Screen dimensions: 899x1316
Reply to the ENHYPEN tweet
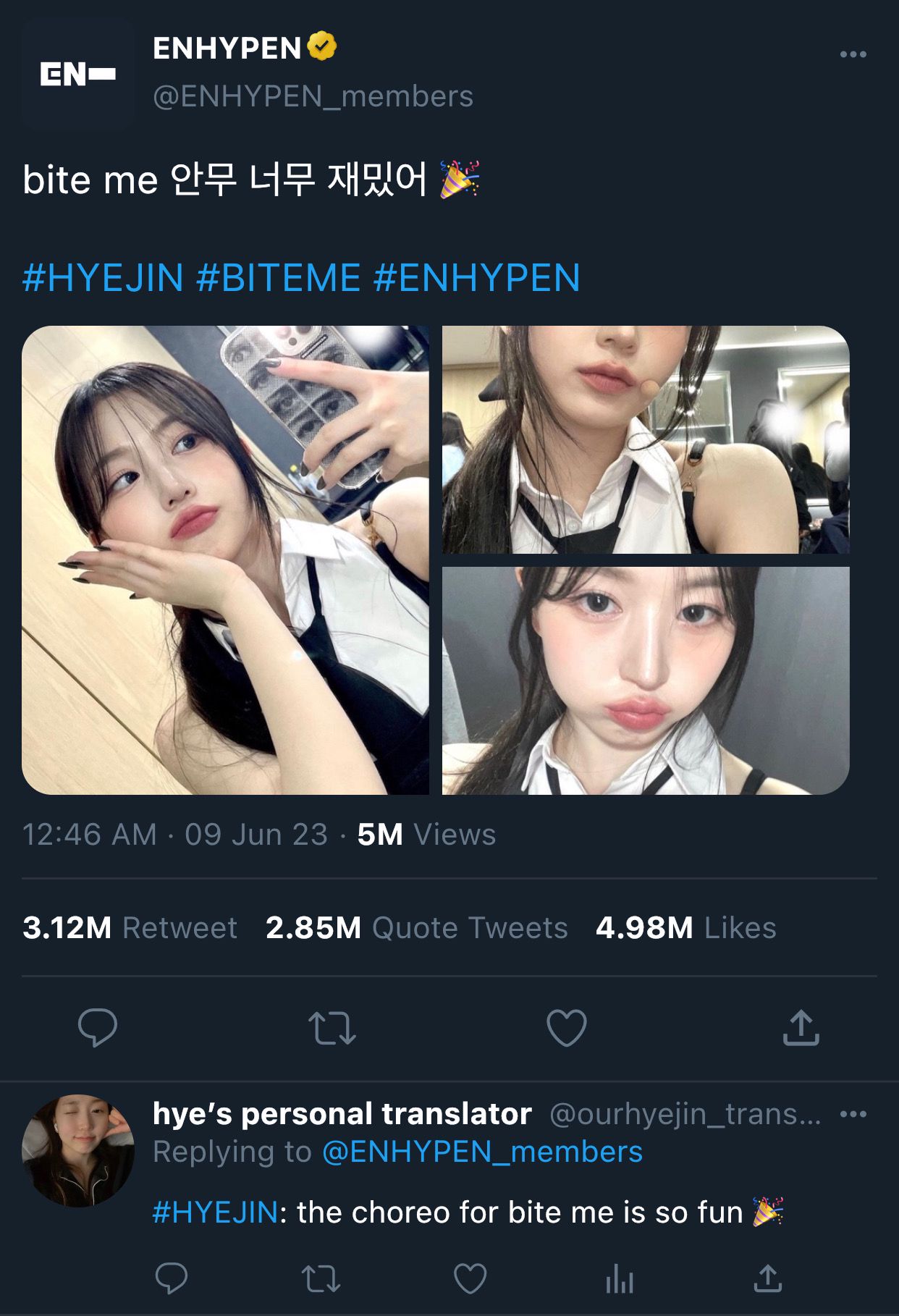coord(98,1026)
